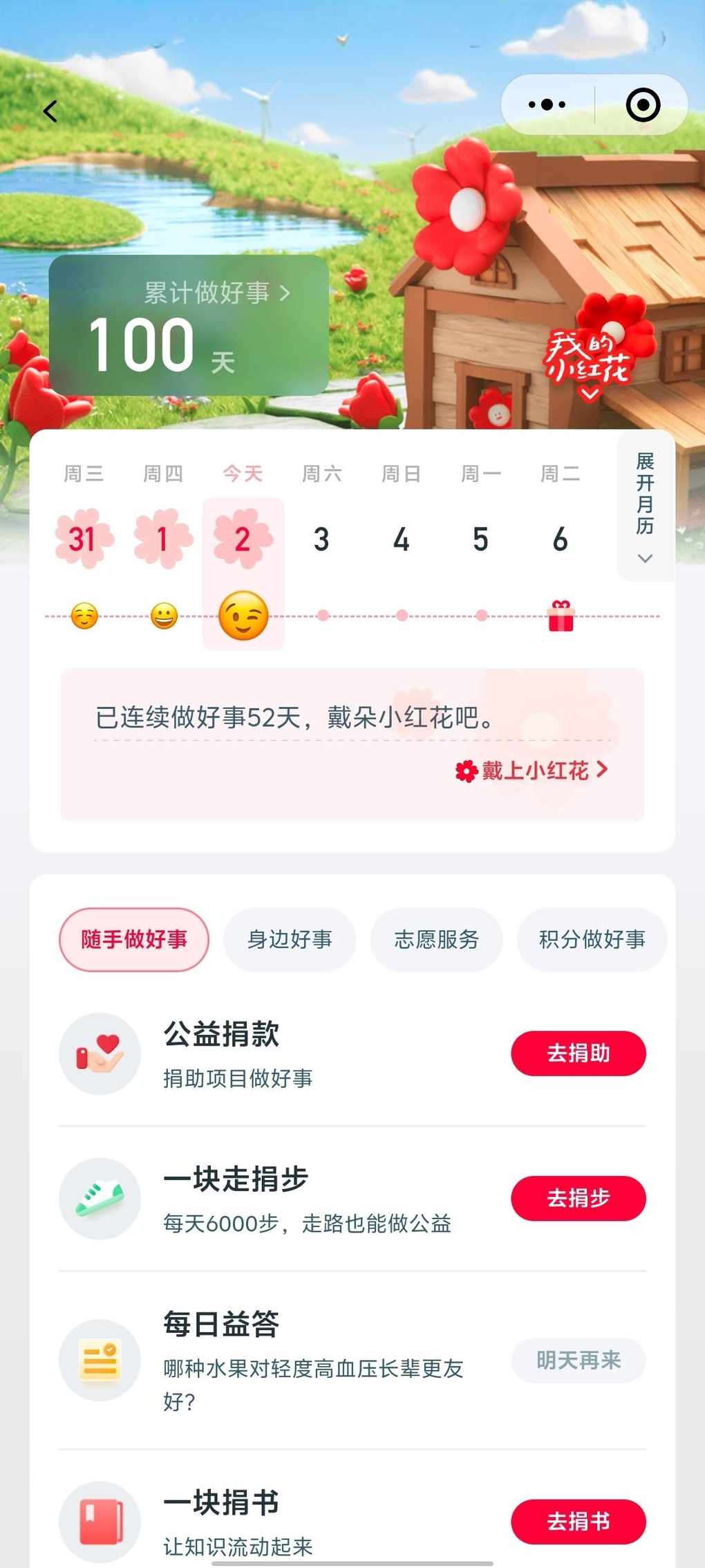
Task: Go back using the top-left arrow
Action: [50, 111]
